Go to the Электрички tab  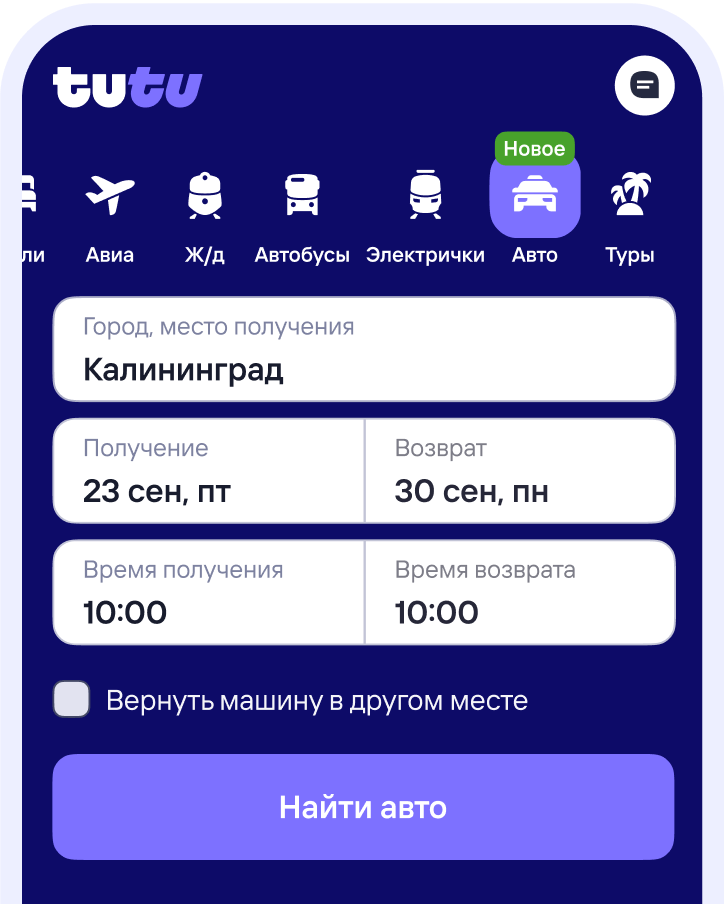coord(425,215)
